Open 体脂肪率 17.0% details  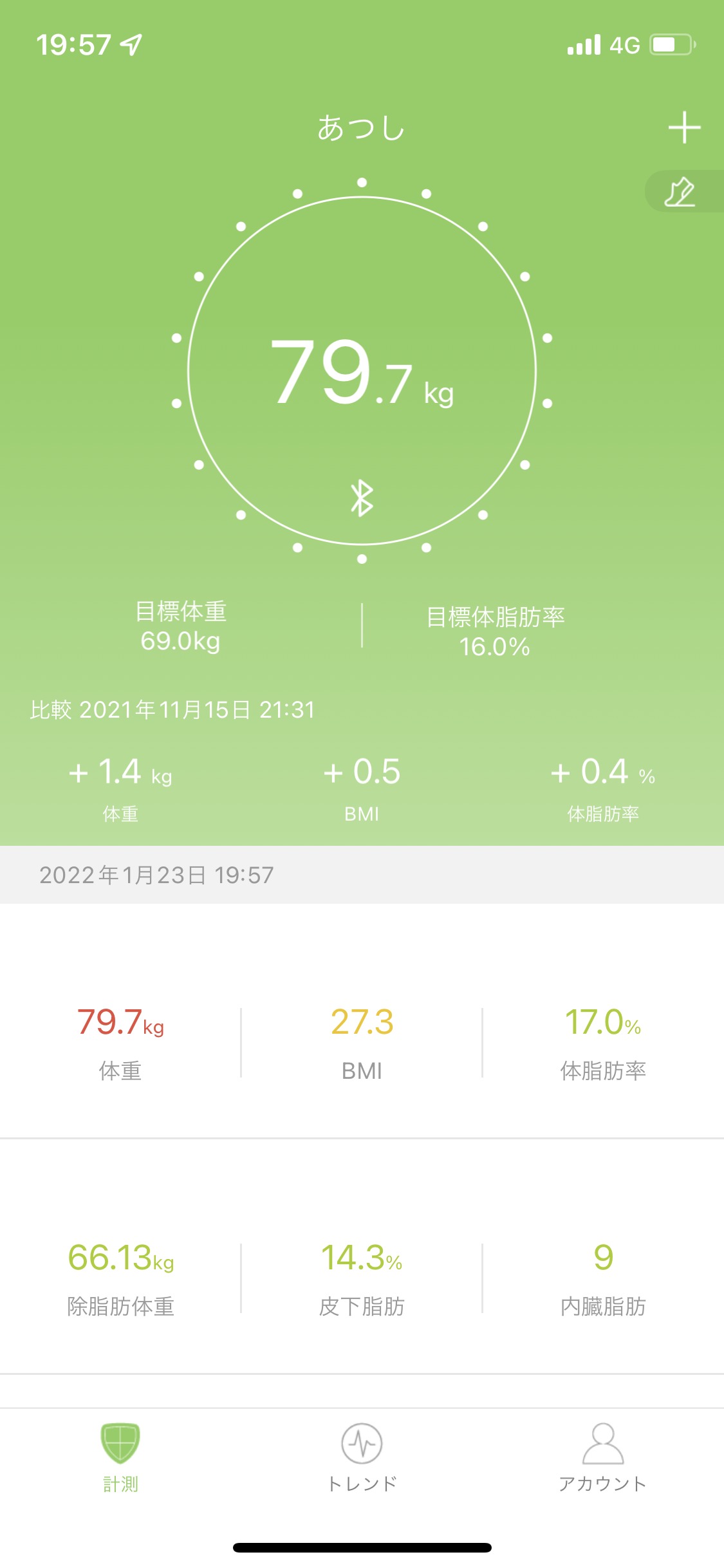[x=603, y=1041]
